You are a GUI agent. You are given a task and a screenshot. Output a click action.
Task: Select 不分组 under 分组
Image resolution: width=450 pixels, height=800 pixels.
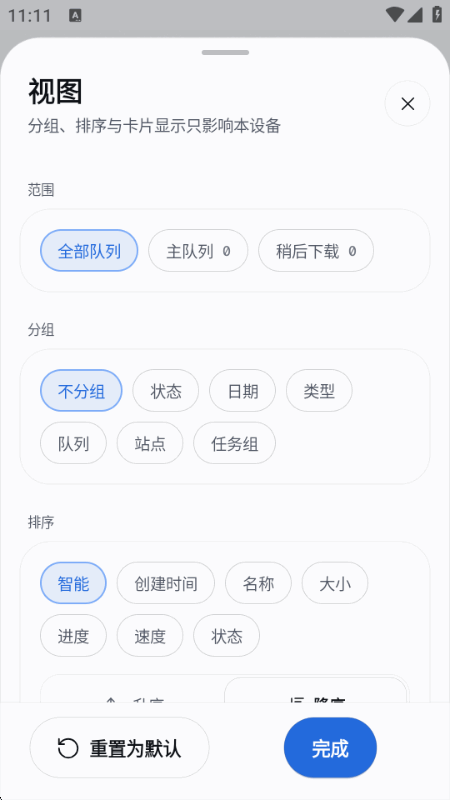coord(81,391)
